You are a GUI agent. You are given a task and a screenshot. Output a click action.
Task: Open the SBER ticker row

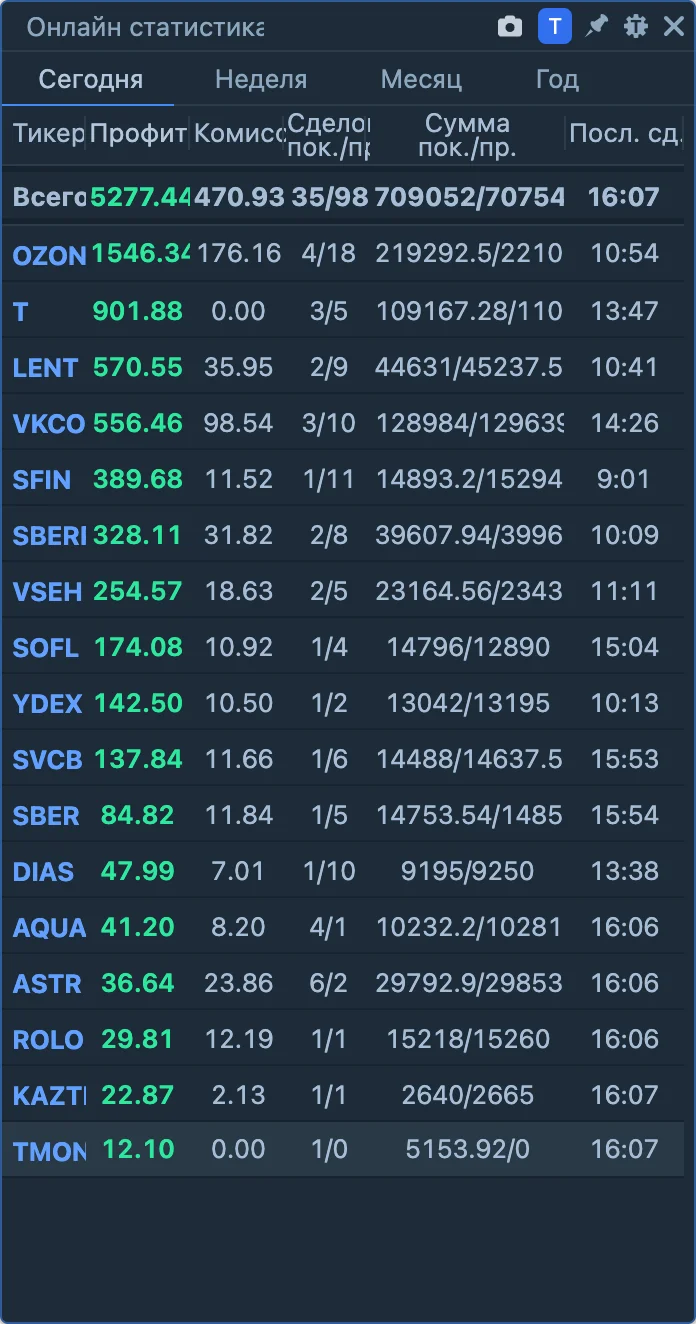click(343, 815)
